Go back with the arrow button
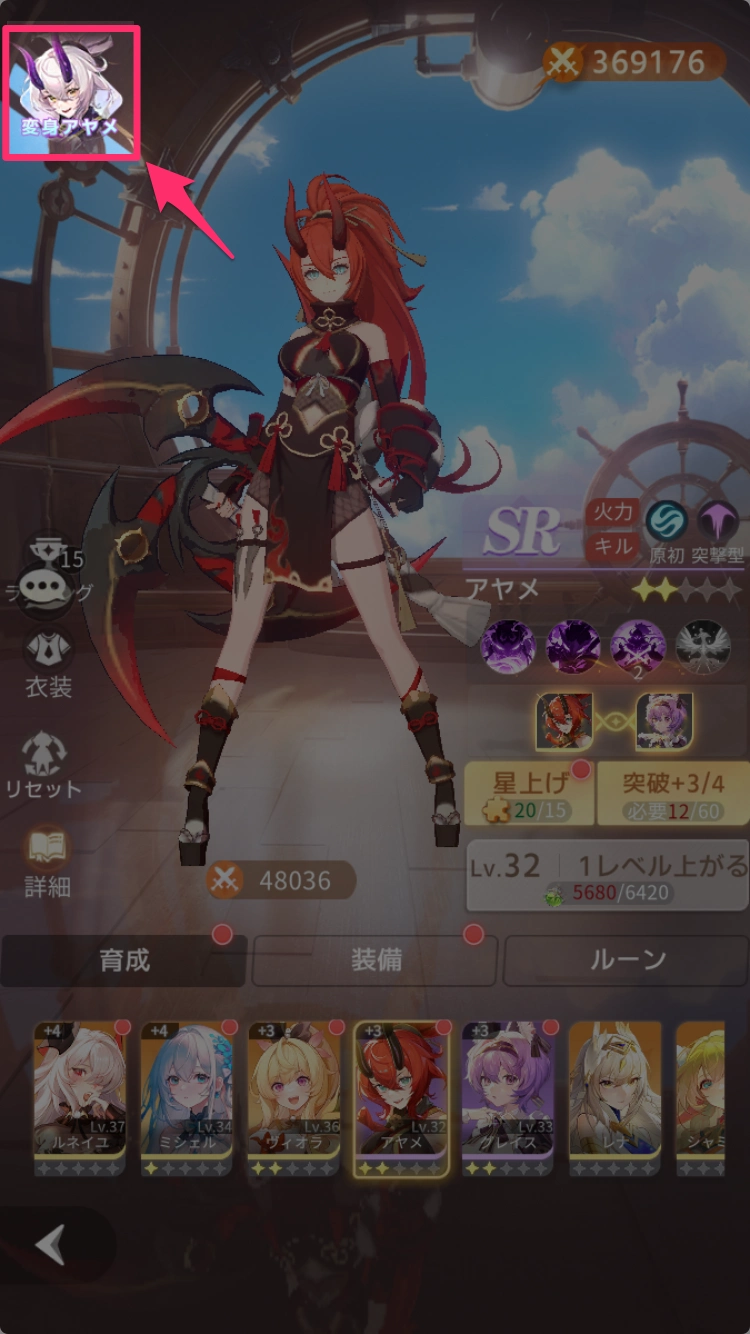The height and width of the screenshot is (1334, 750). 50,1245
